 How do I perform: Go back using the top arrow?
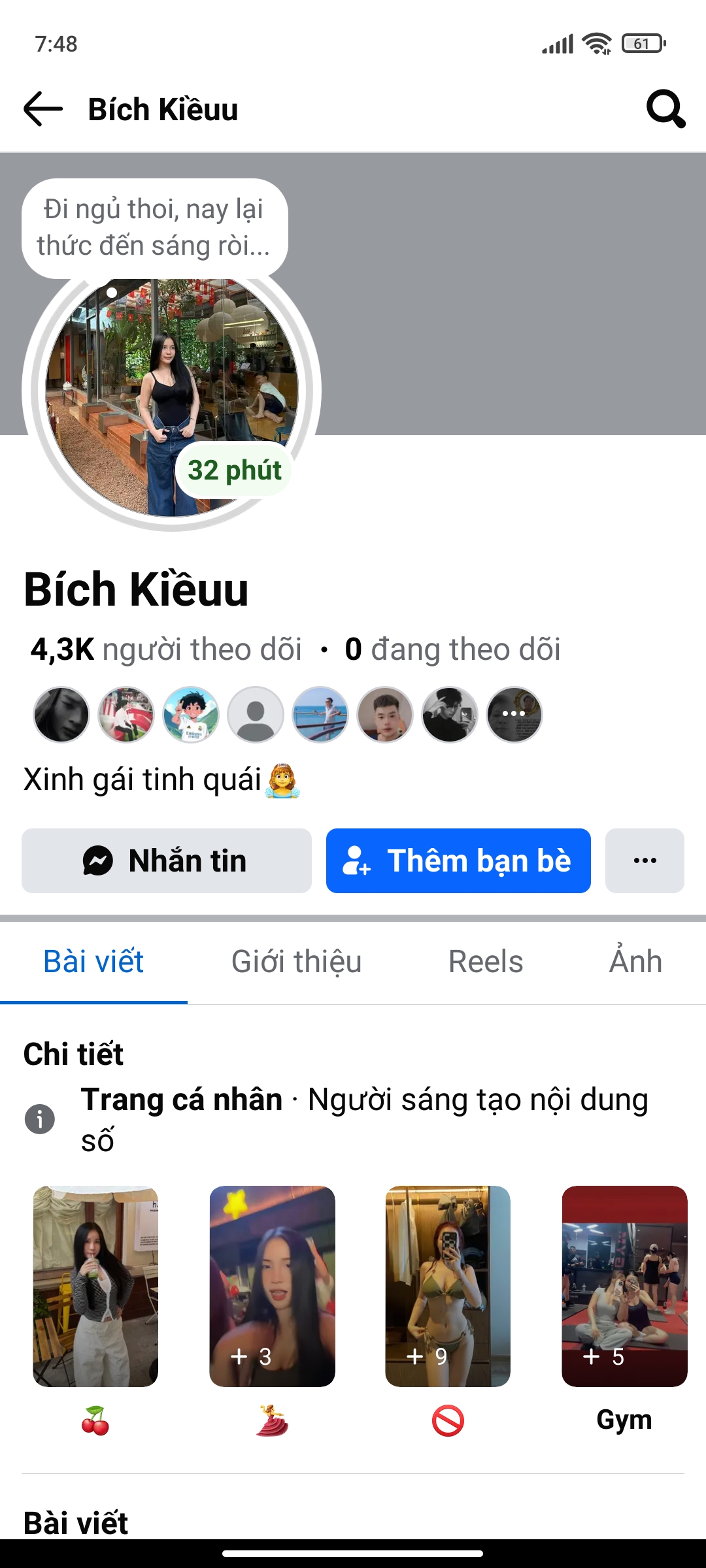pyautogui.click(x=43, y=108)
